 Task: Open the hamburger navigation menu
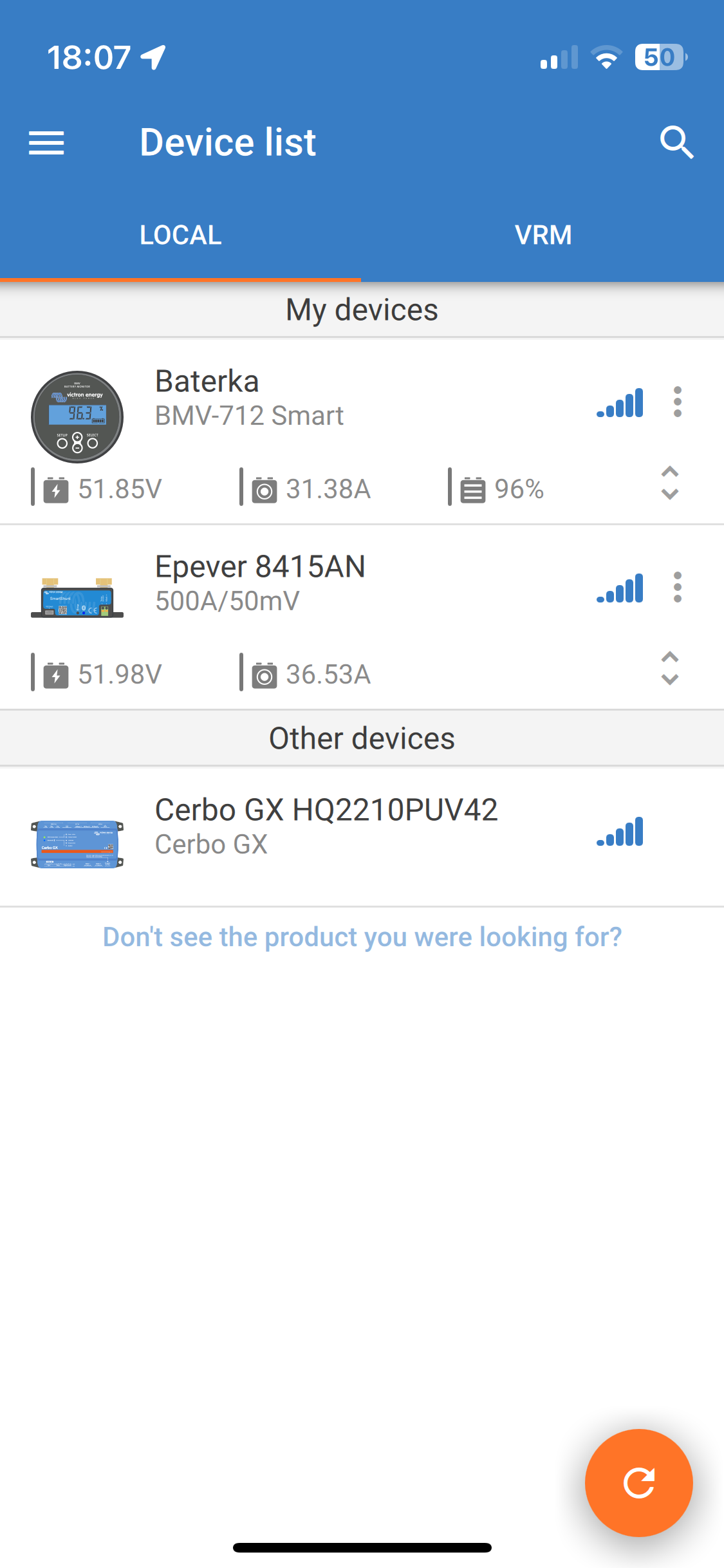point(46,142)
